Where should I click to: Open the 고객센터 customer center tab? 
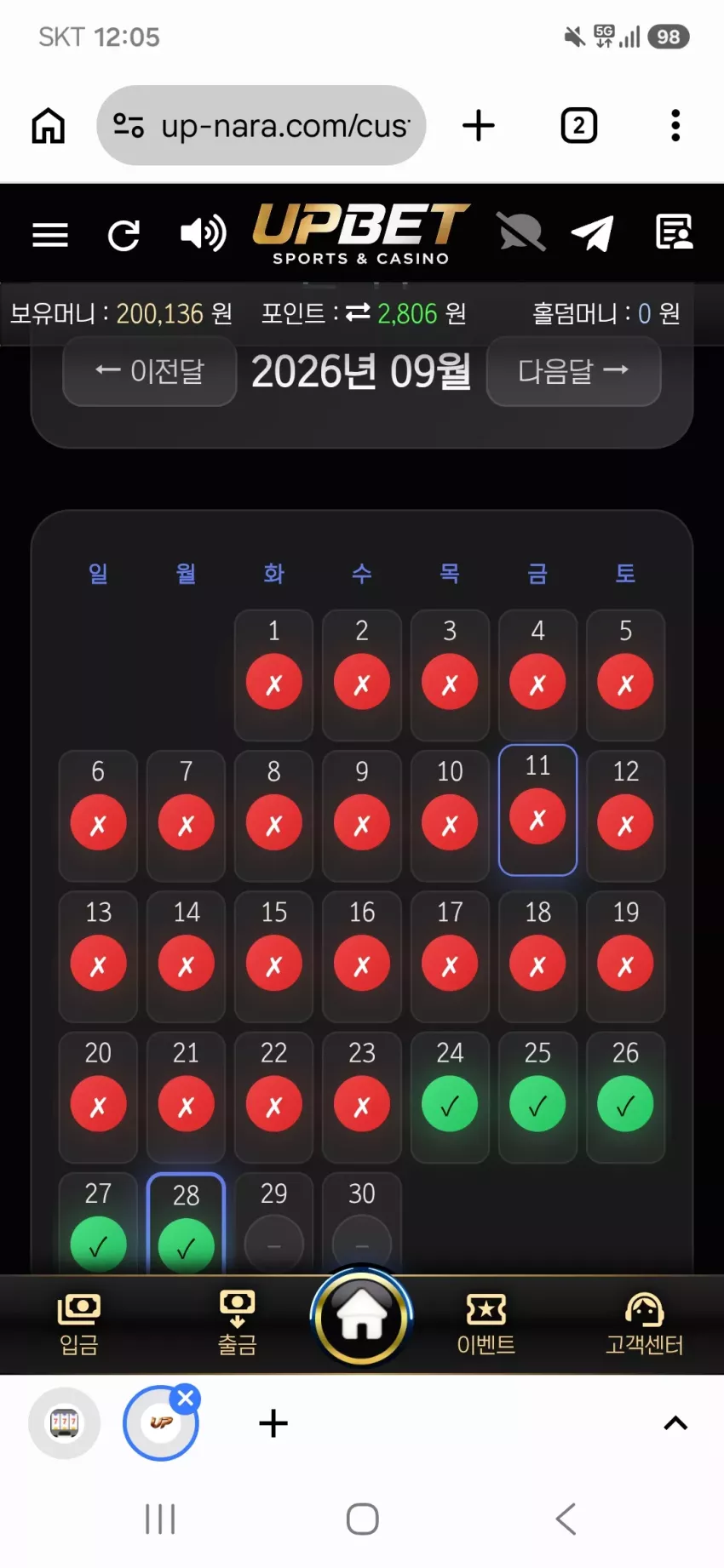coord(645,1325)
